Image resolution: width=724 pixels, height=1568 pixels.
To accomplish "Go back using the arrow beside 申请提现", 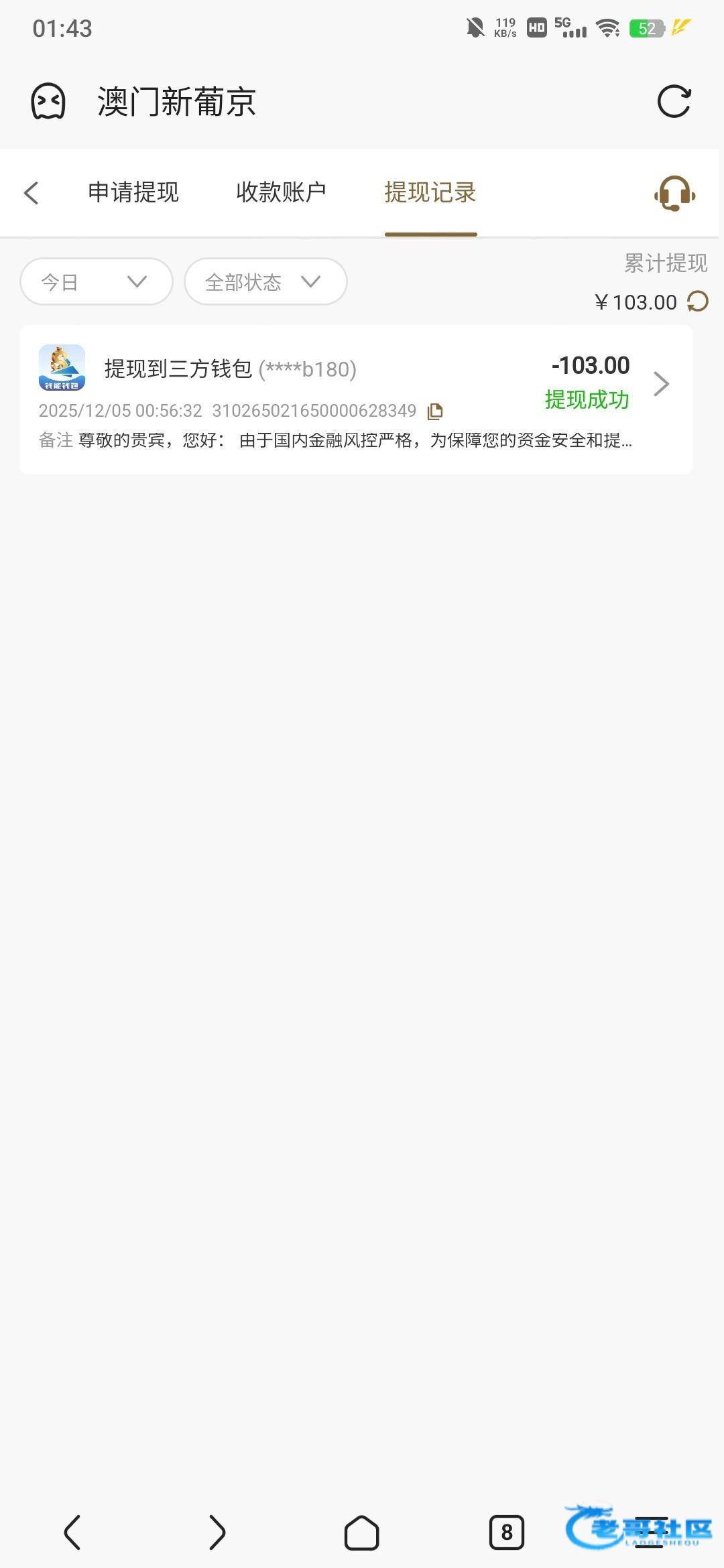I will coord(32,193).
